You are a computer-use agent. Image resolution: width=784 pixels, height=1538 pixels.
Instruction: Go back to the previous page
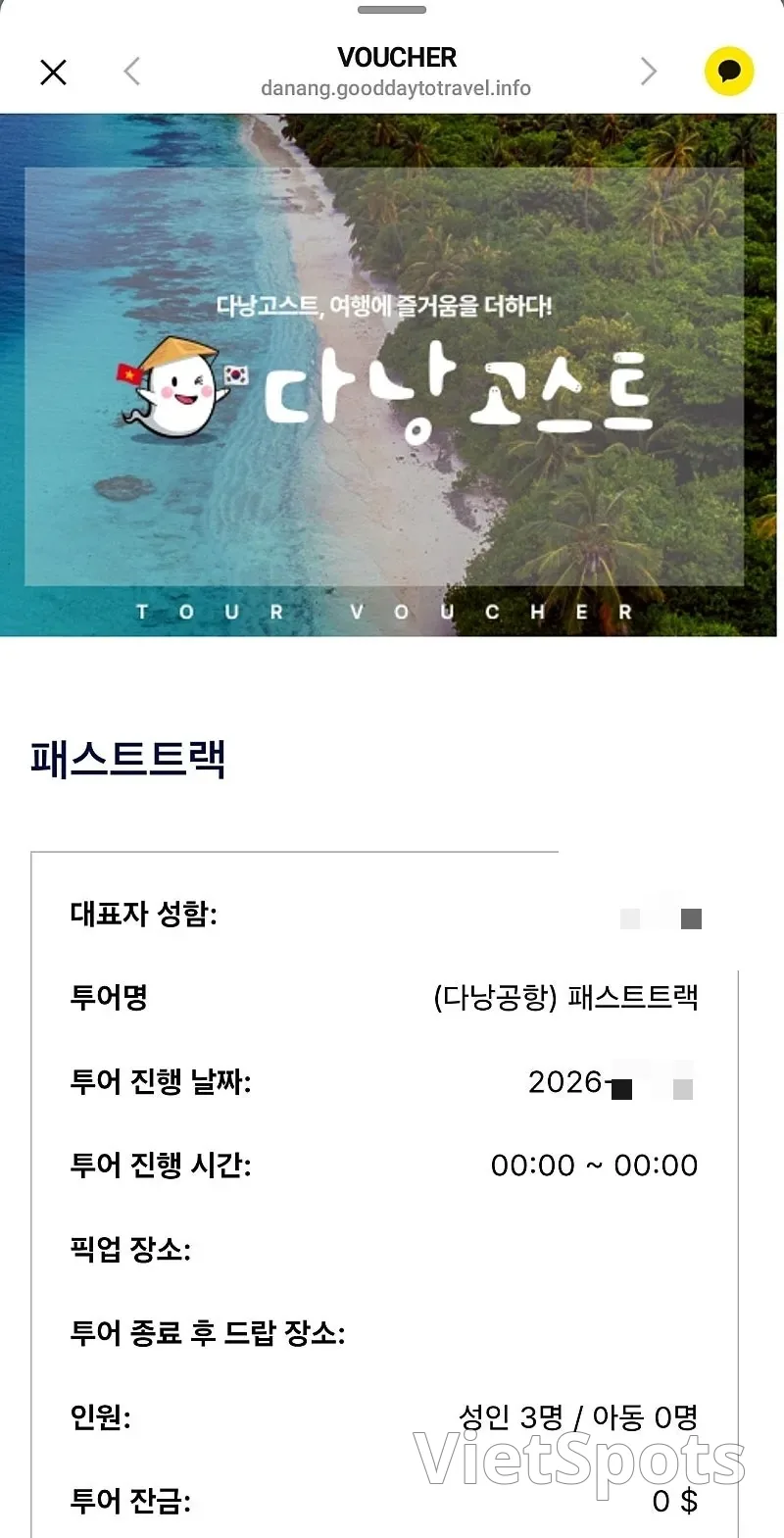[132, 72]
